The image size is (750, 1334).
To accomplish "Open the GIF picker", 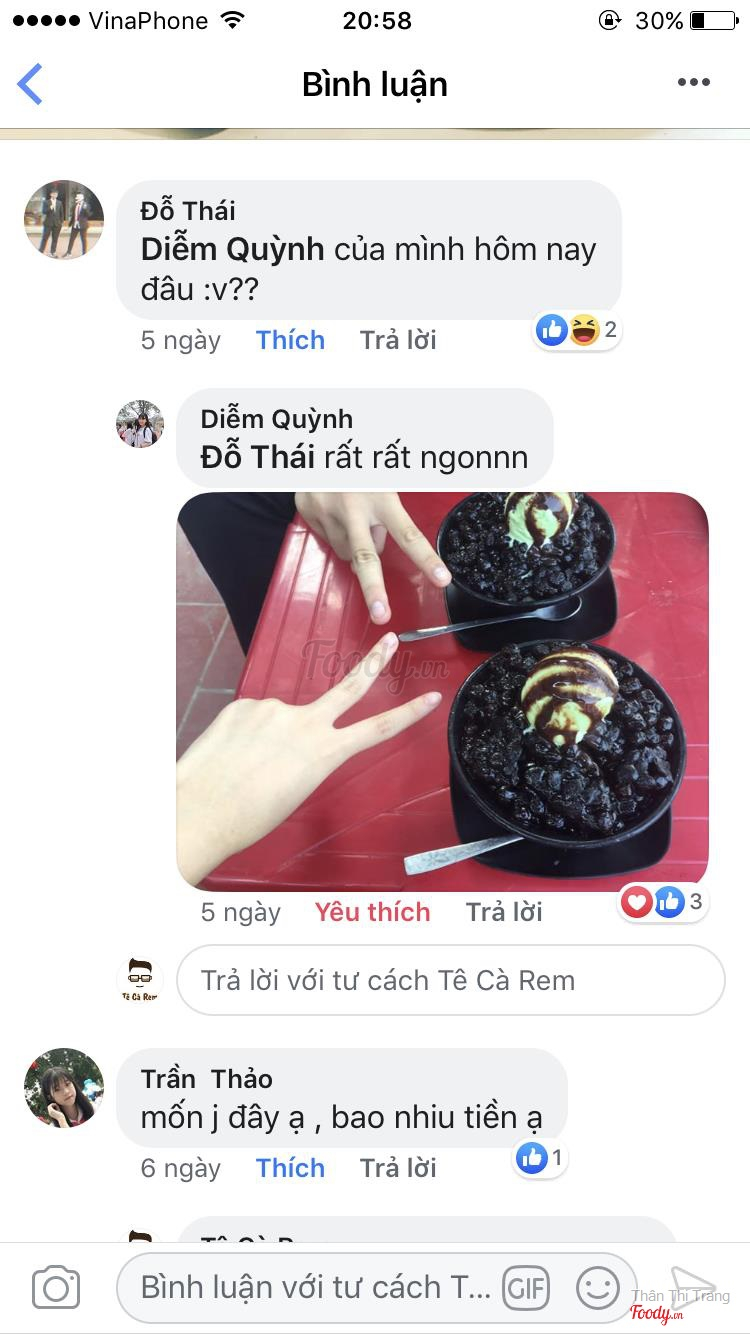I will click(x=526, y=1288).
